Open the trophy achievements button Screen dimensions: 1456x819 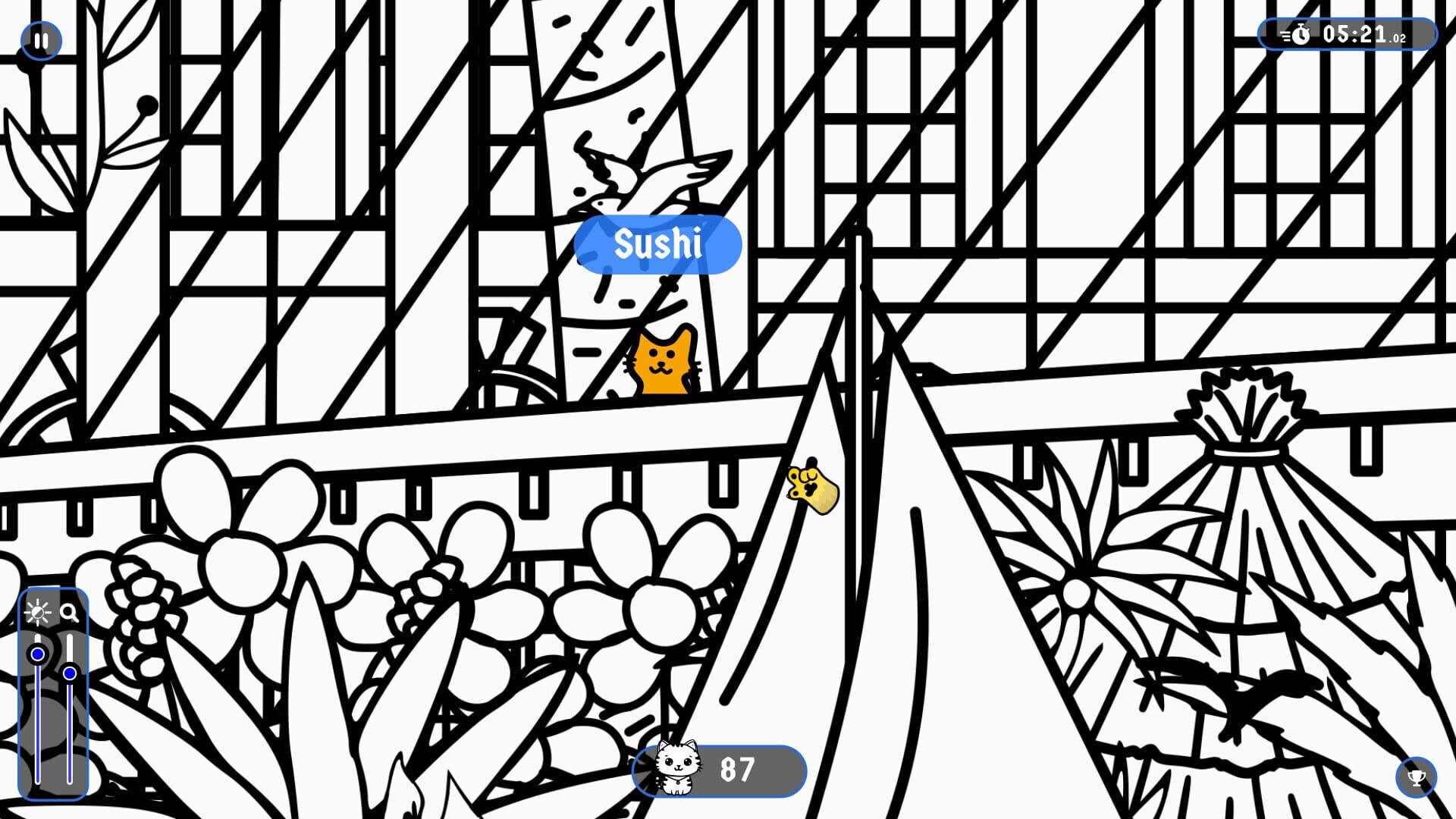point(1415,777)
